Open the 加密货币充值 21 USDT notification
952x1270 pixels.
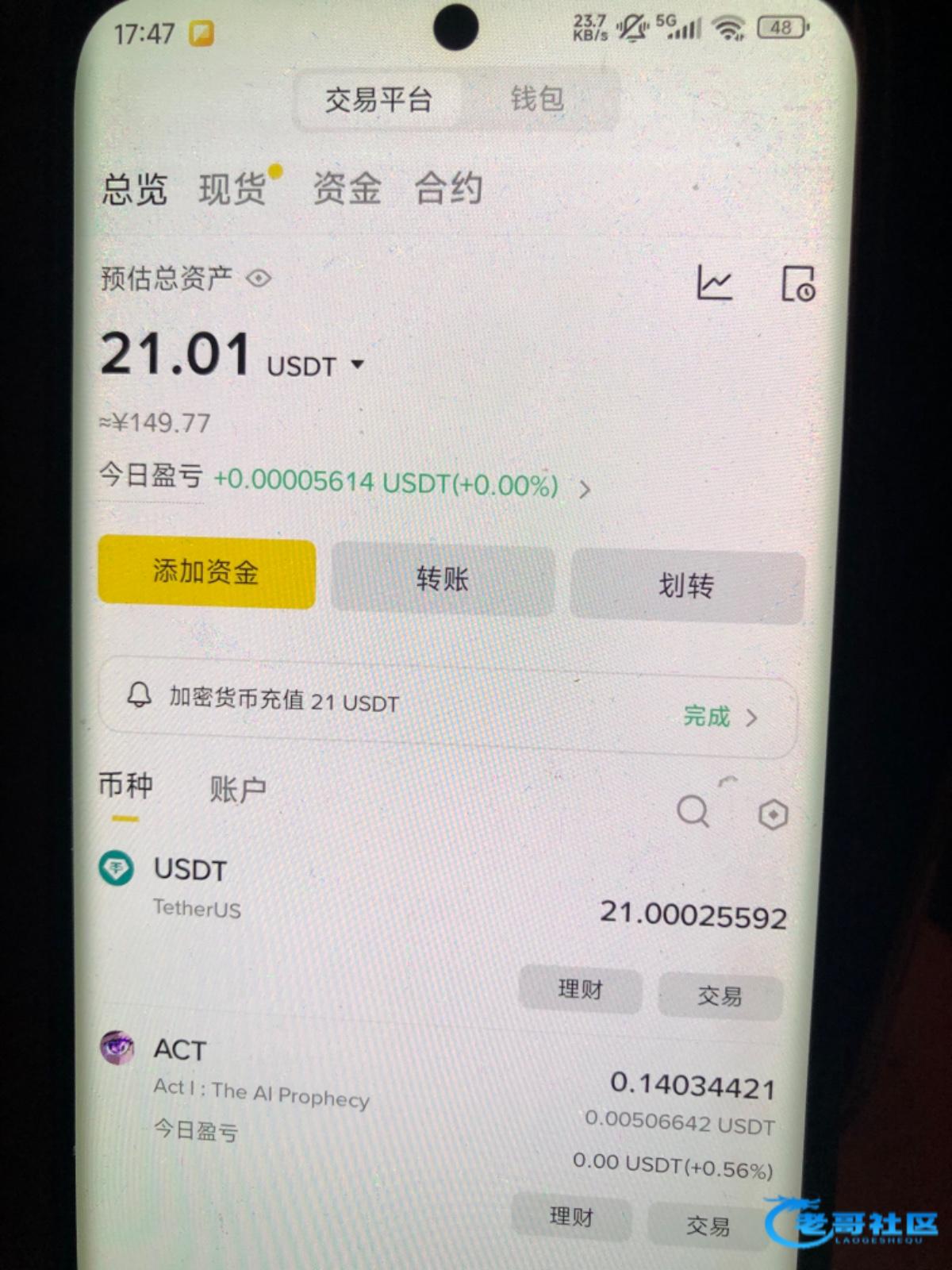click(x=447, y=708)
